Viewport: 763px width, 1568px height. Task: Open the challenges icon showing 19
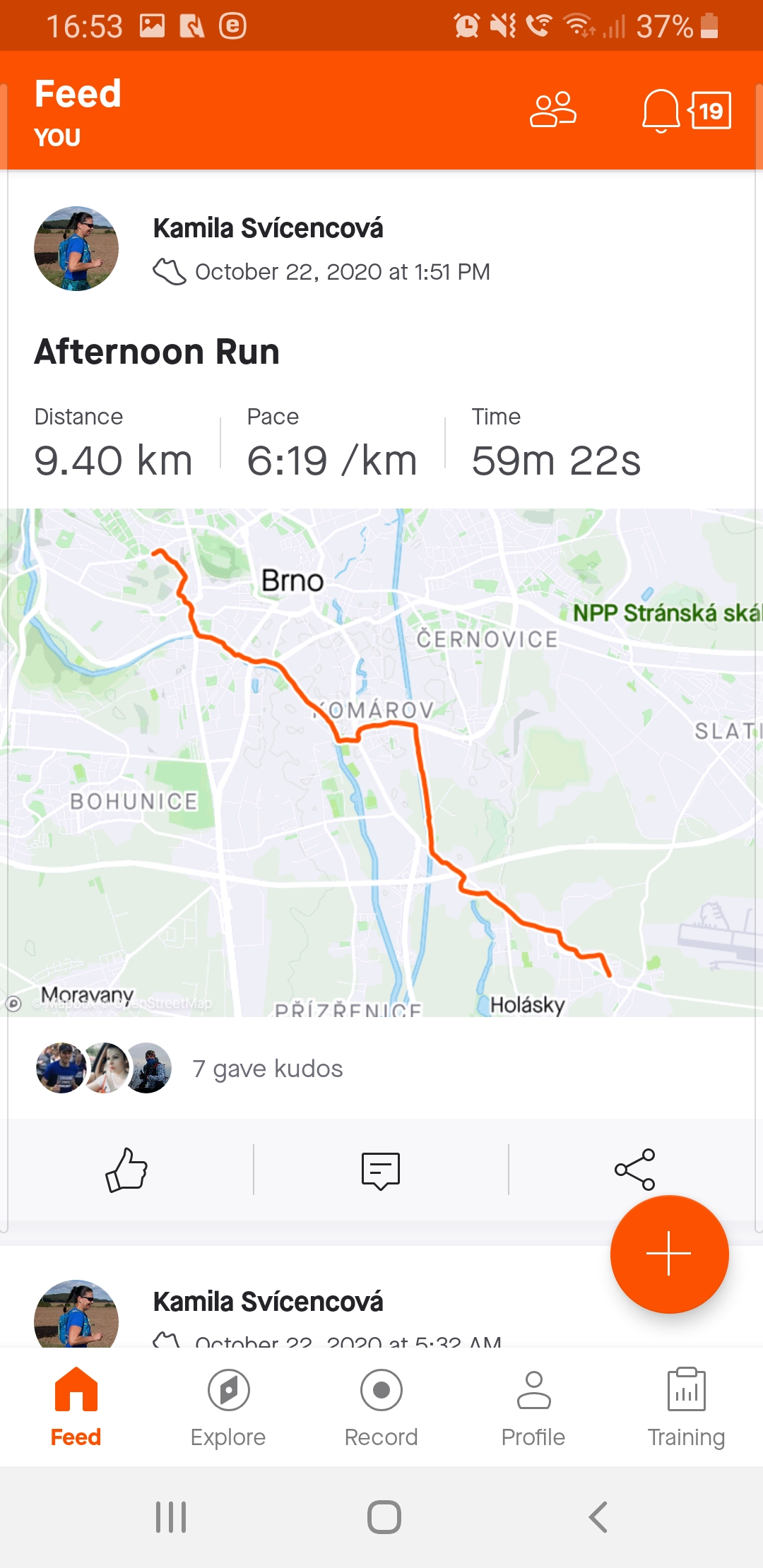(x=710, y=111)
